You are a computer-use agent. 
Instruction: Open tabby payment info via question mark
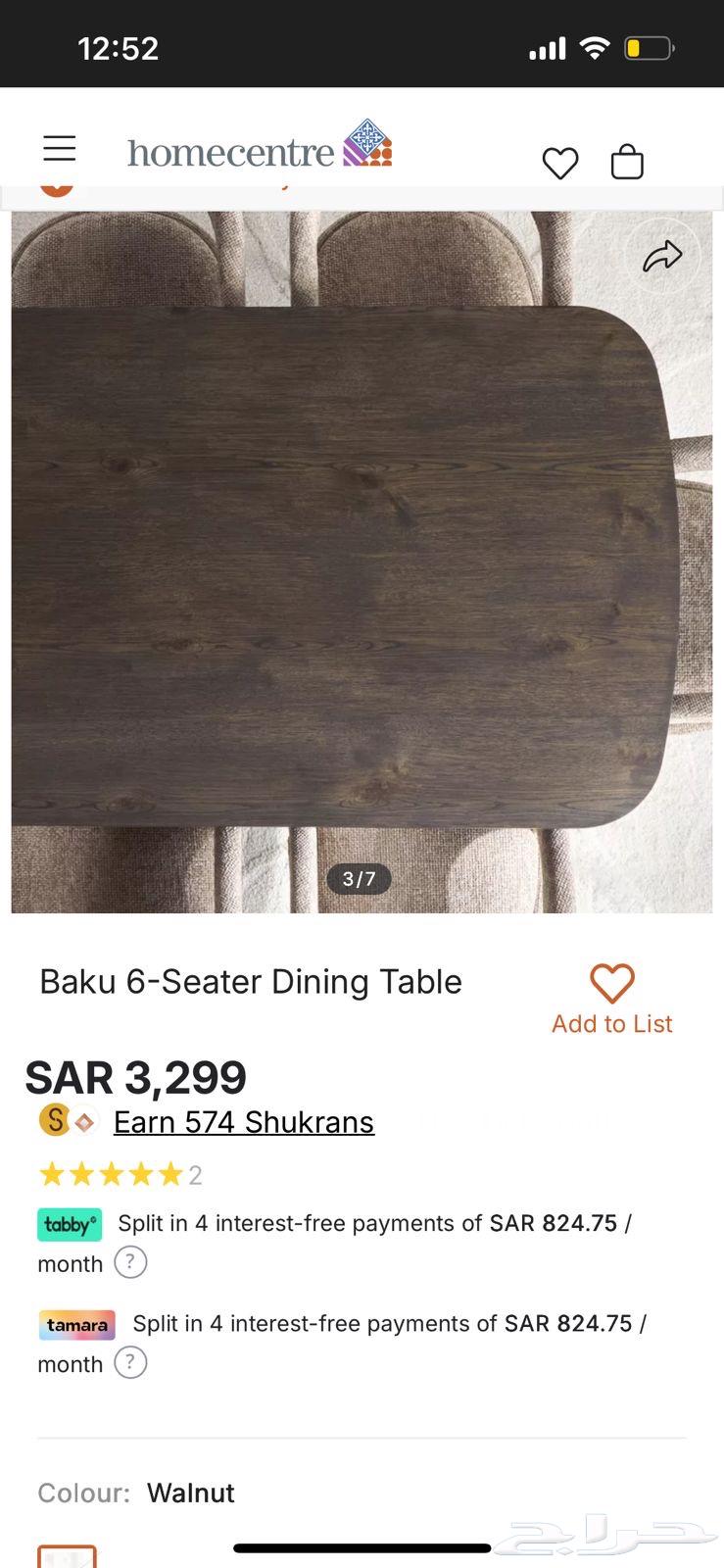click(130, 1262)
